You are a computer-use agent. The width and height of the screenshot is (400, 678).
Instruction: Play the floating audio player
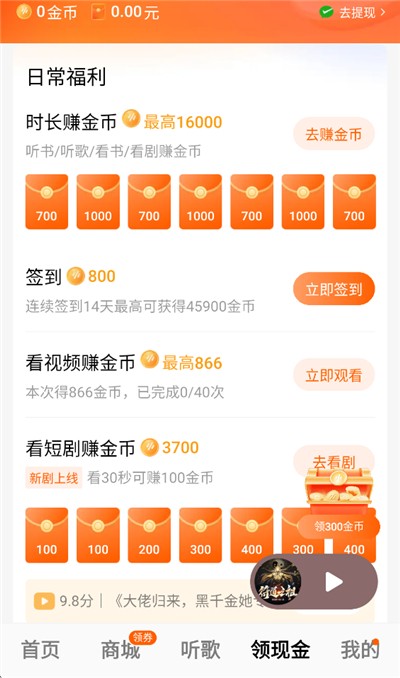334,582
